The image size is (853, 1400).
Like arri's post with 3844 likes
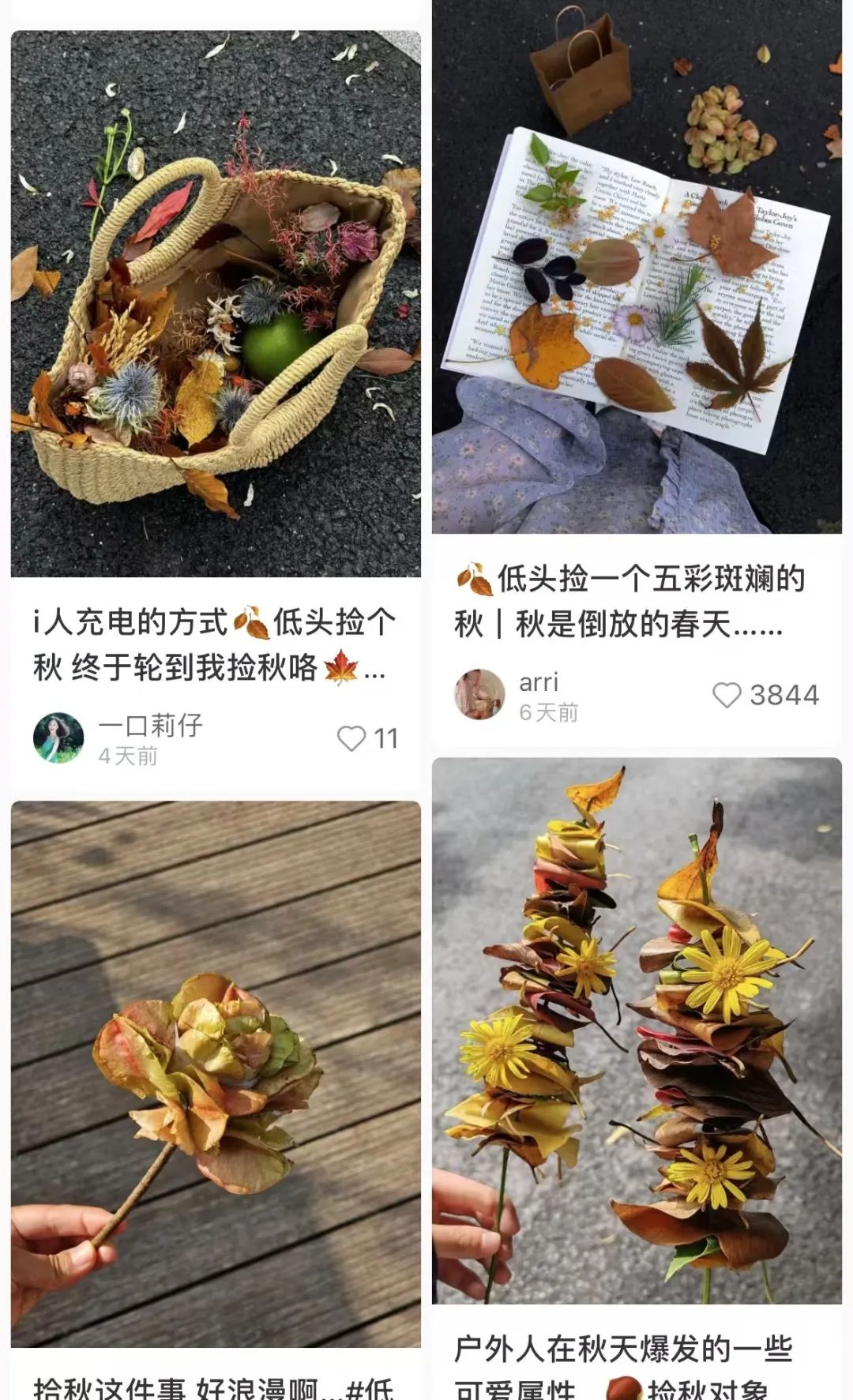pyautogui.click(x=727, y=695)
